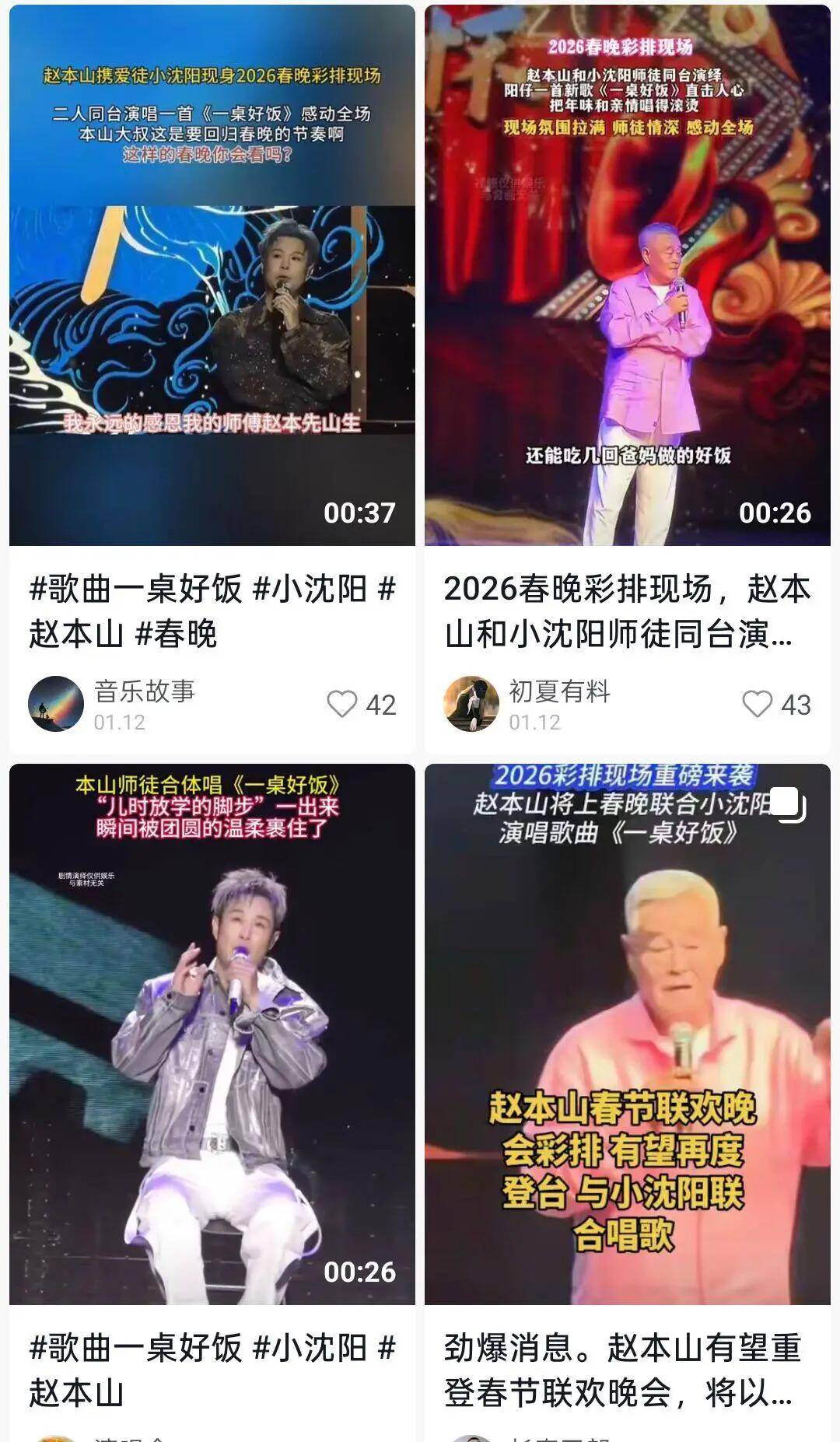The image size is (840, 1442).
Task: Like the video posted by 初夏有料
Action: pos(758,705)
